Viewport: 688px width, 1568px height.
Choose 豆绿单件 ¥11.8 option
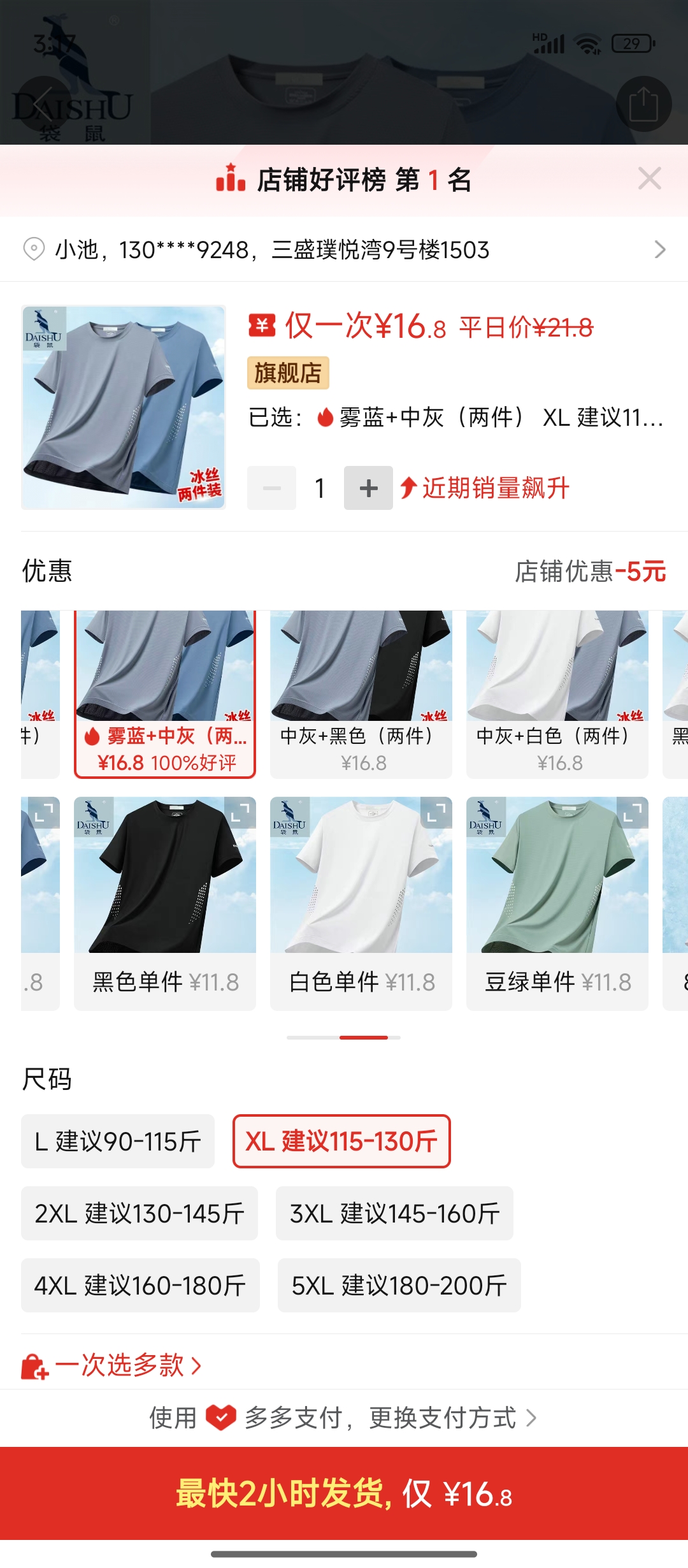pyautogui.click(x=557, y=903)
